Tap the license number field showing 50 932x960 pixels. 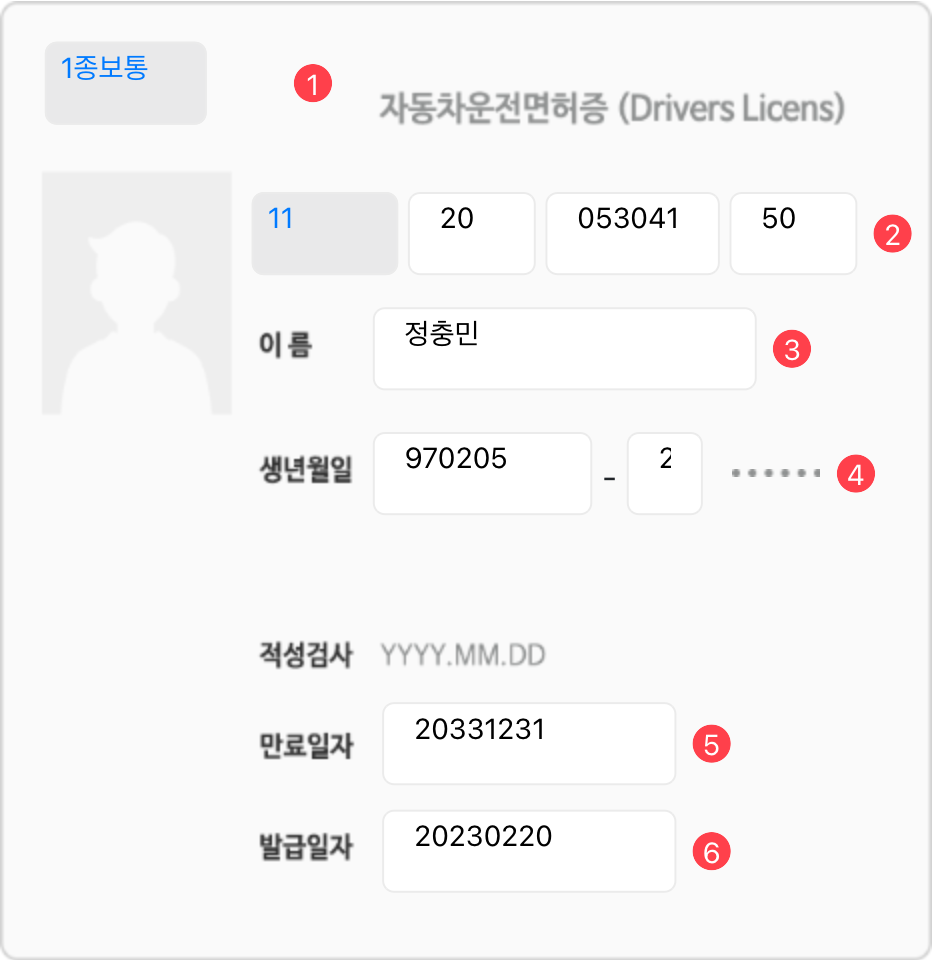pyautogui.click(x=793, y=233)
